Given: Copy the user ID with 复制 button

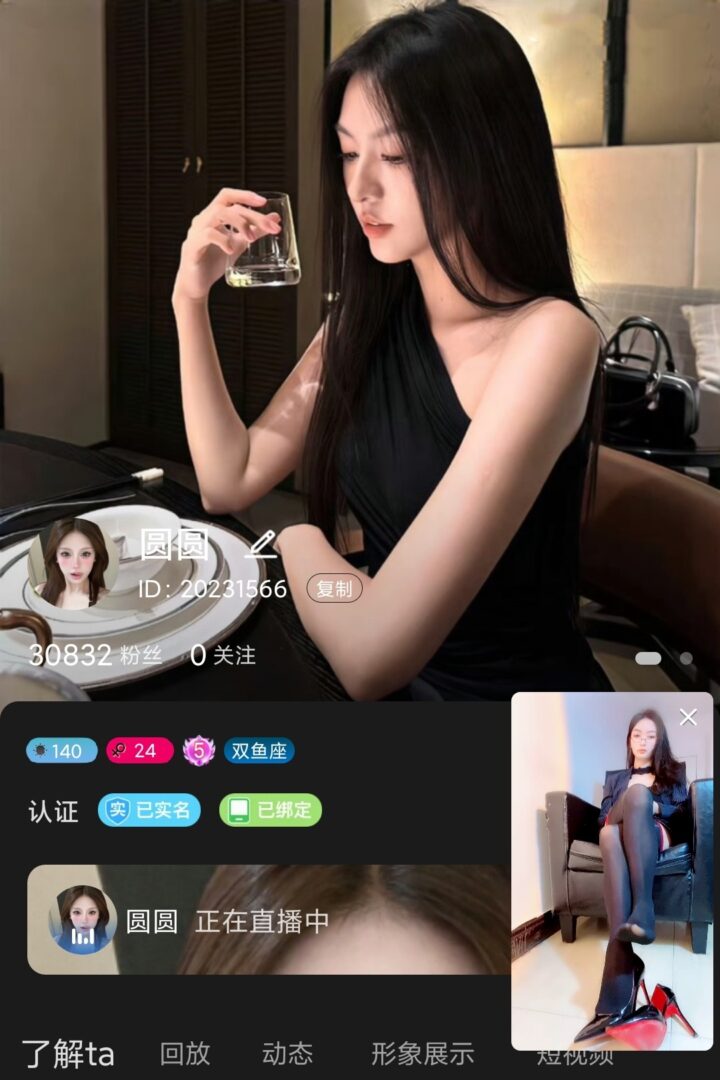Looking at the screenshot, I should [x=334, y=589].
